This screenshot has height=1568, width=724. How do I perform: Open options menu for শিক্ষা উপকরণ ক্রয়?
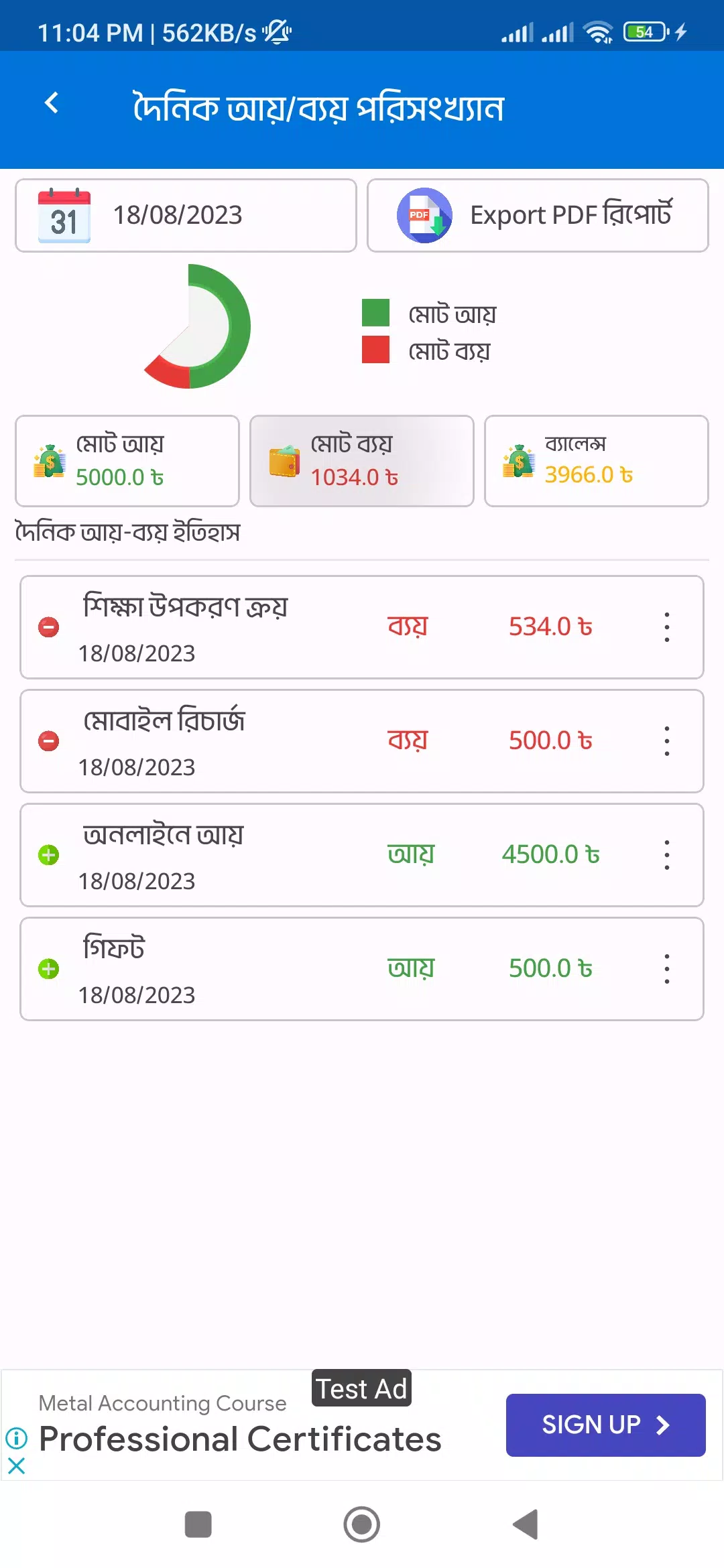click(666, 627)
